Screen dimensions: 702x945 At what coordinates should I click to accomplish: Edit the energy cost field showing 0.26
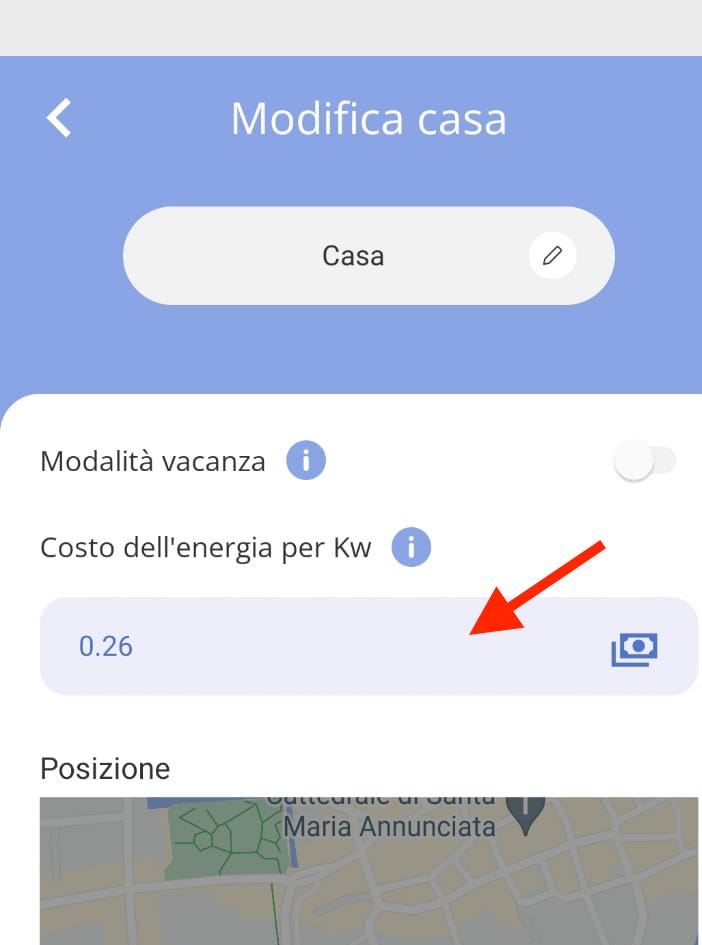pos(300,646)
